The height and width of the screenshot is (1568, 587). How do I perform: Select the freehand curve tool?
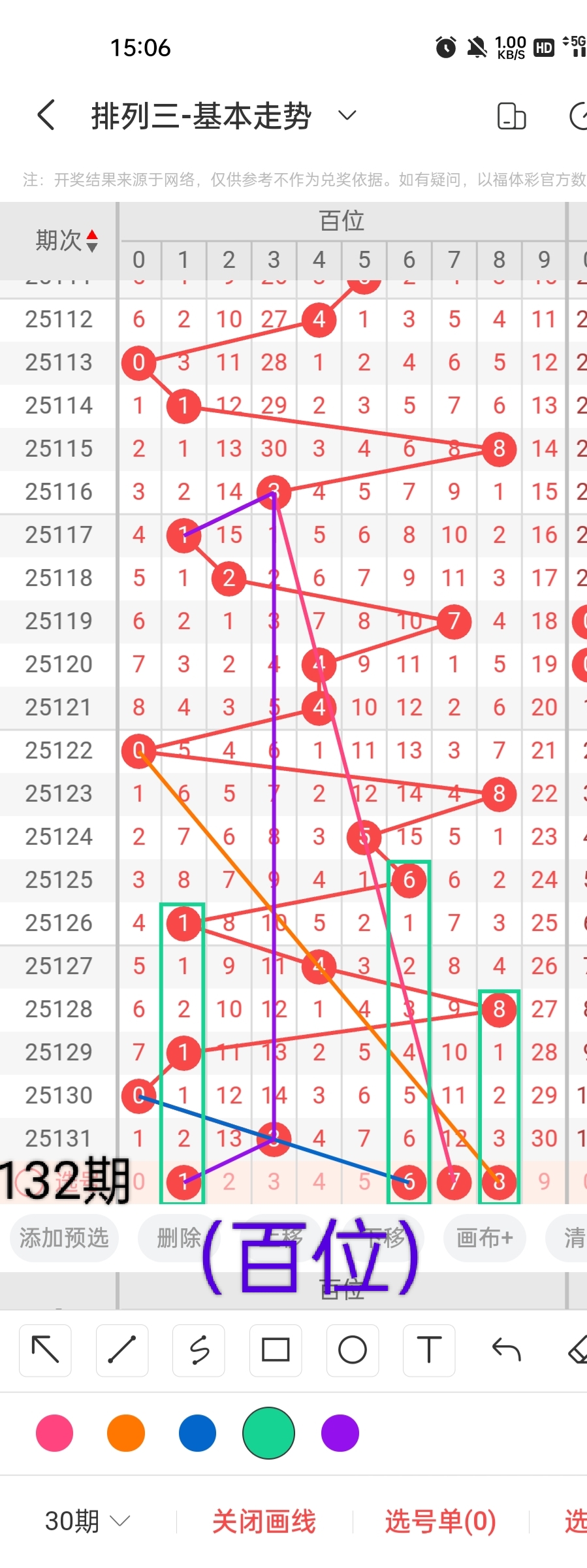199,1350
